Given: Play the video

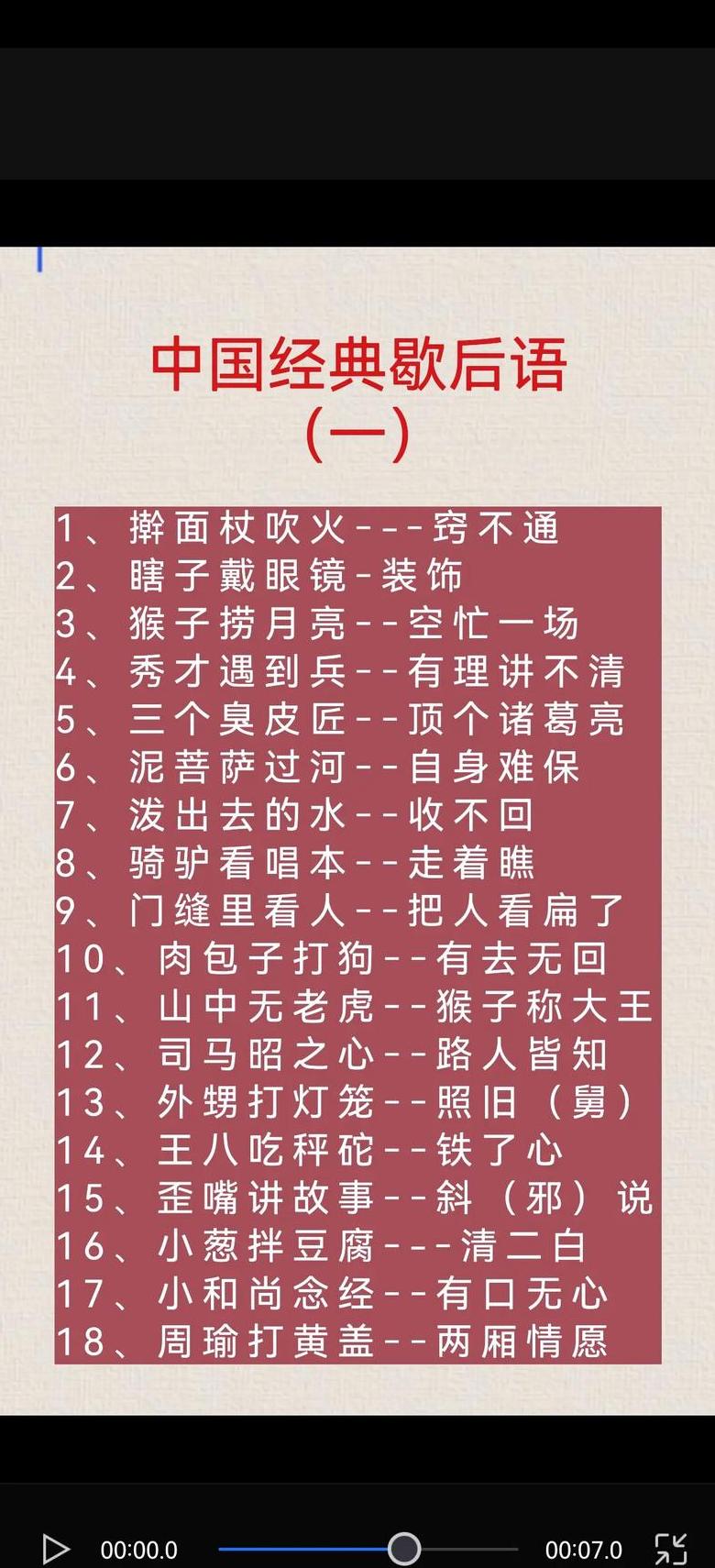Looking at the screenshot, I should pos(55,1549).
